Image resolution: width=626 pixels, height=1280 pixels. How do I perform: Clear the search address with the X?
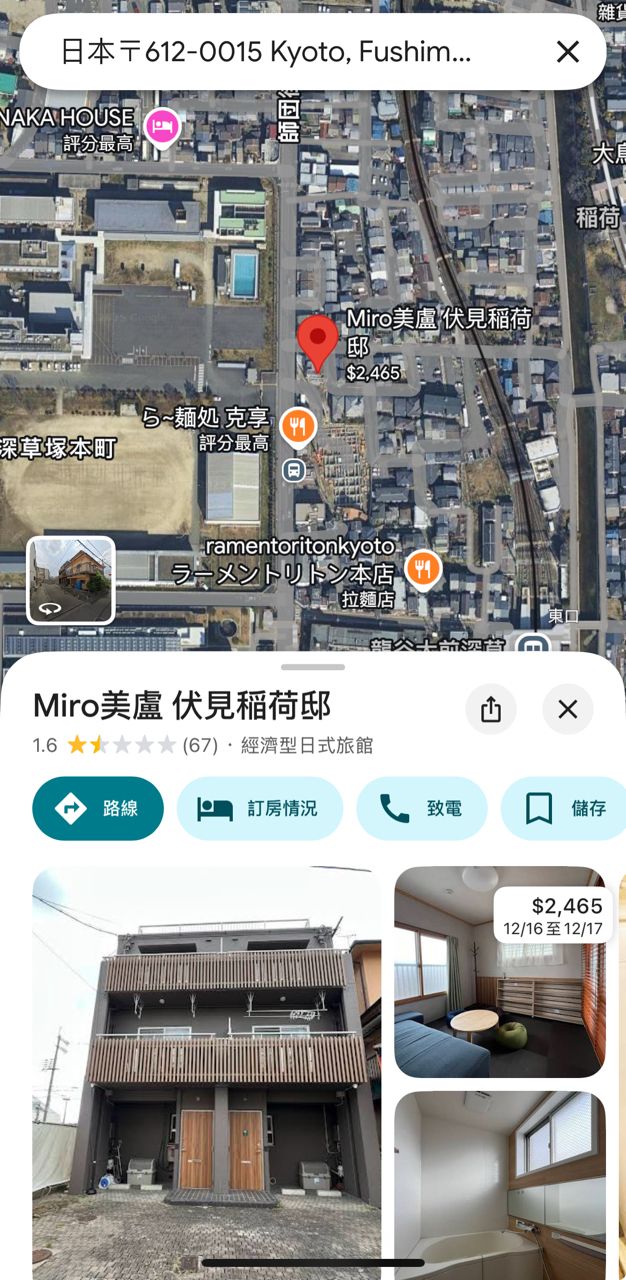567,52
